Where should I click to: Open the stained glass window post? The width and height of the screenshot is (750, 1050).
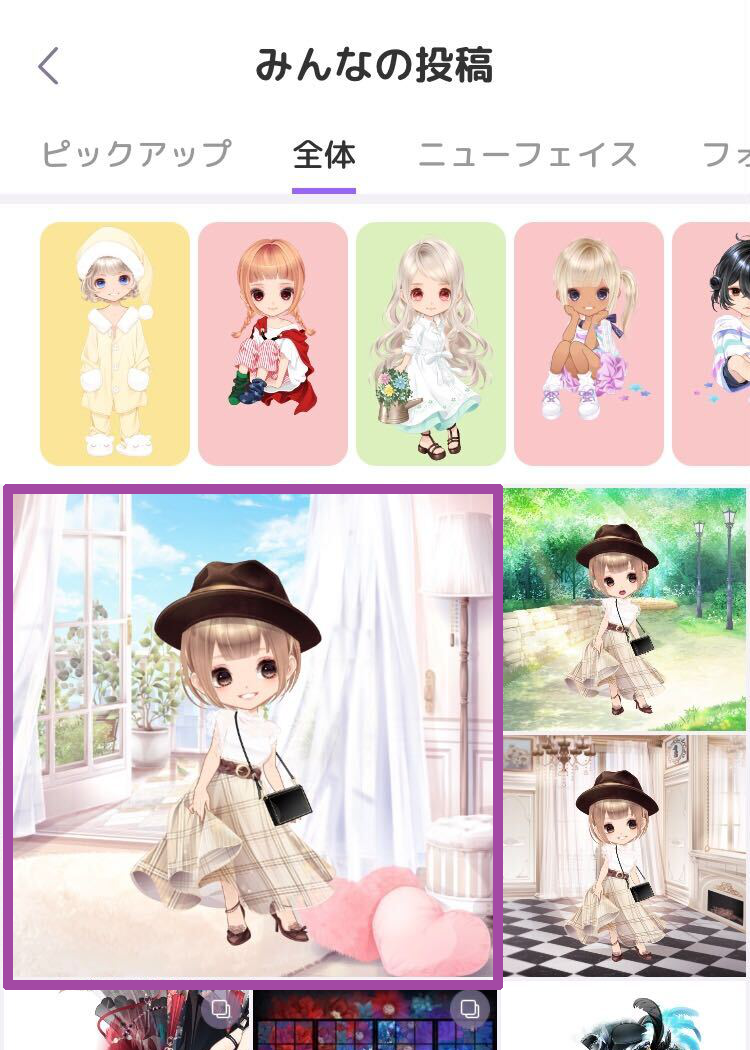pos(375,1020)
